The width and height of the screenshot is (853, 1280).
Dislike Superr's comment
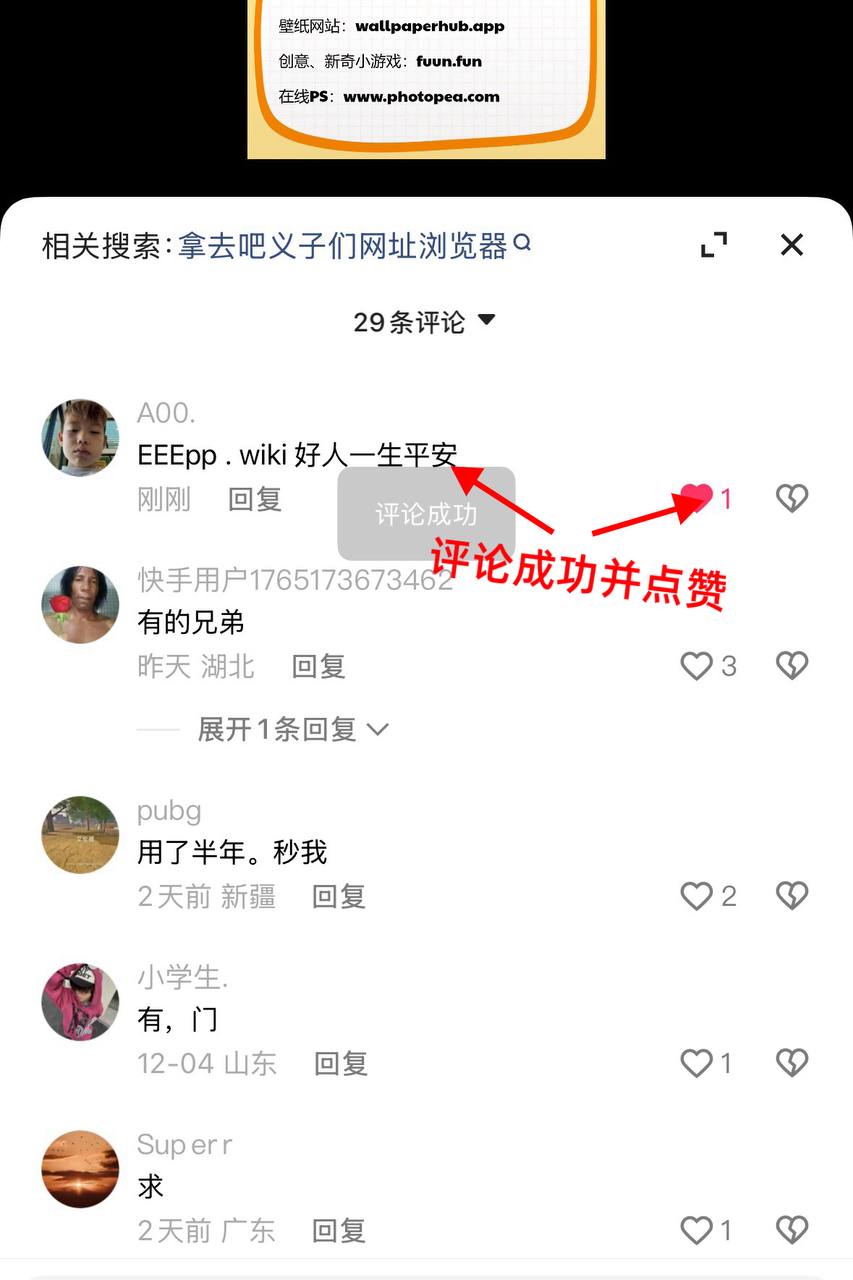click(x=791, y=1230)
